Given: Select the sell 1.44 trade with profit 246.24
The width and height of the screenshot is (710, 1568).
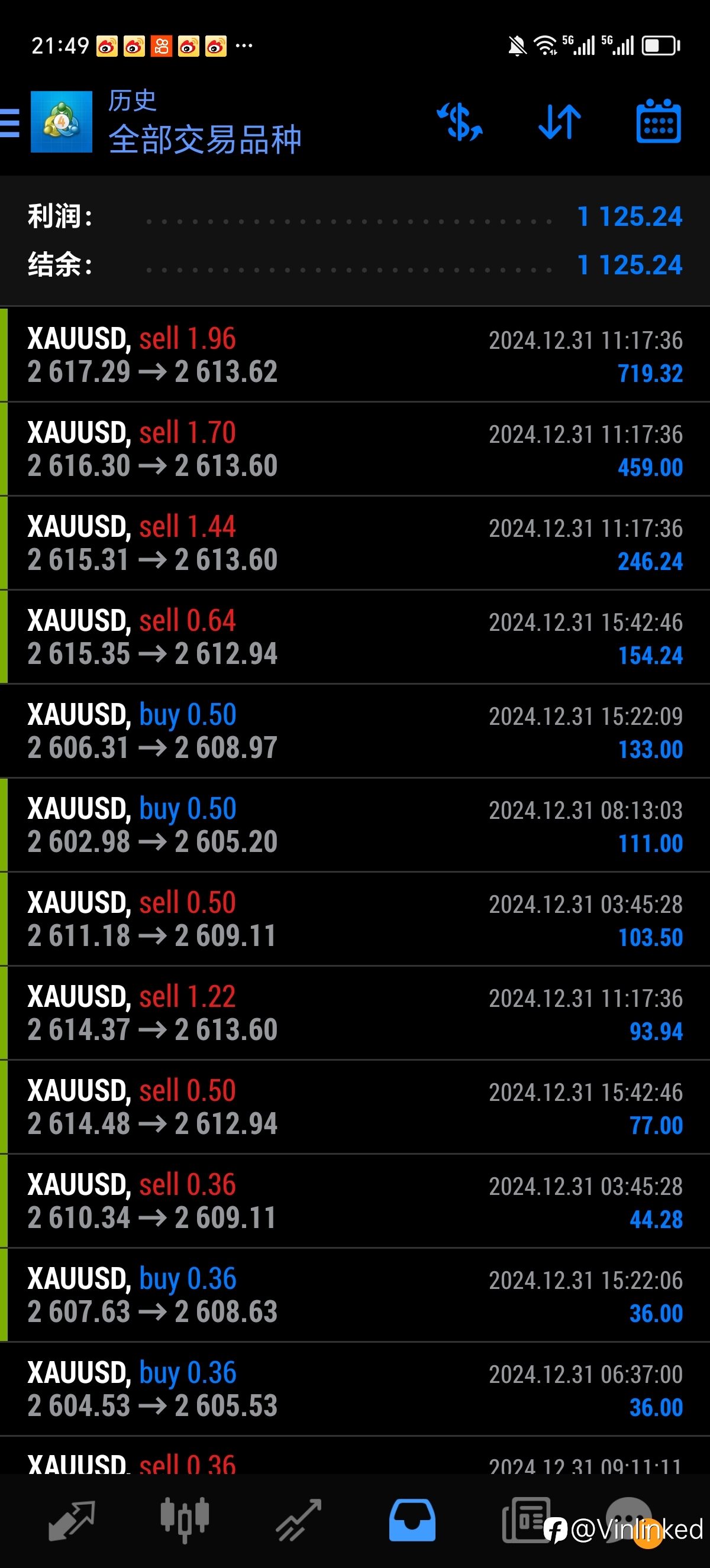Looking at the screenshot, I should pyautogui.click(x=355, y=543).
